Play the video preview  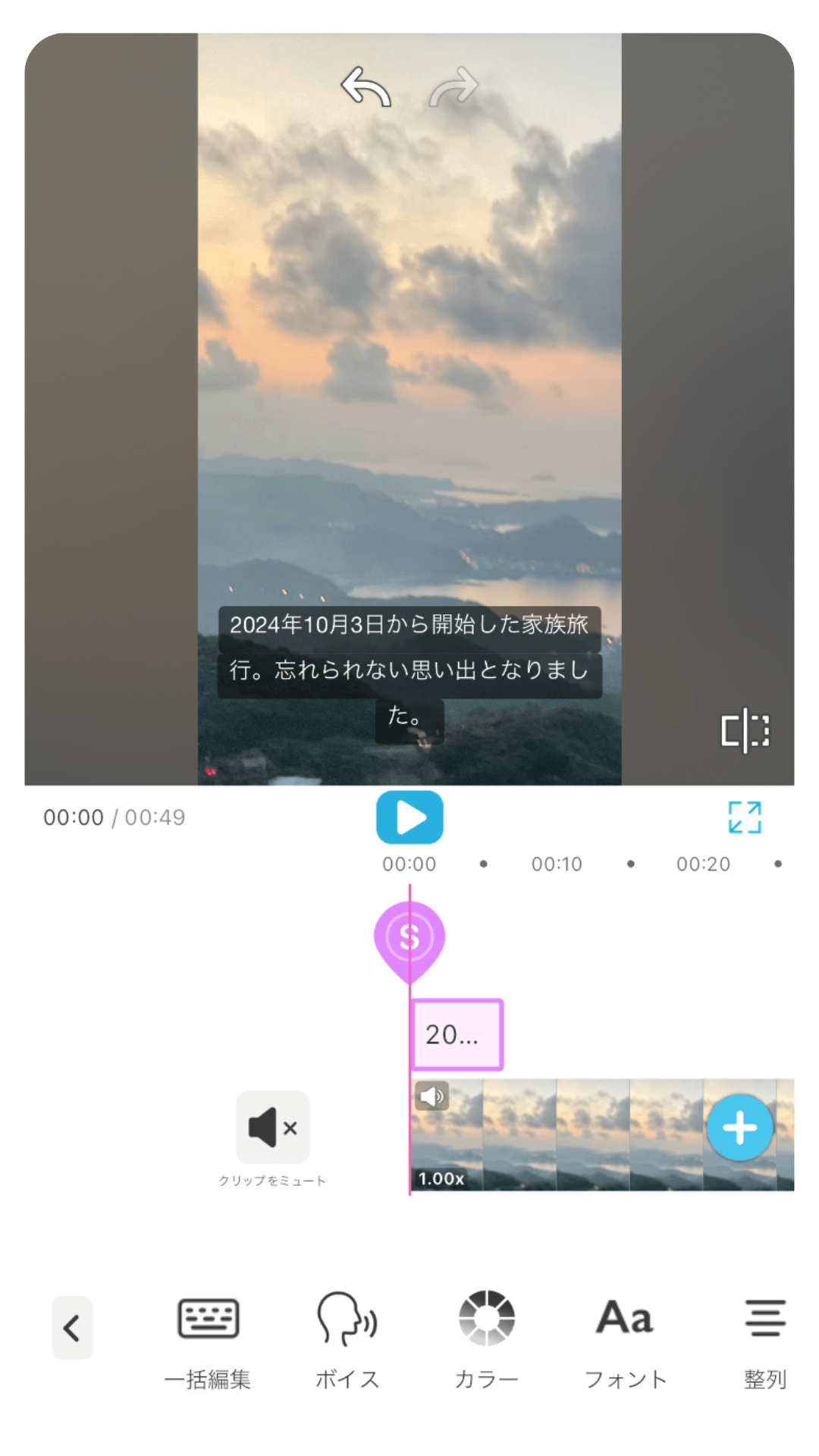click(x=409, y=817)
